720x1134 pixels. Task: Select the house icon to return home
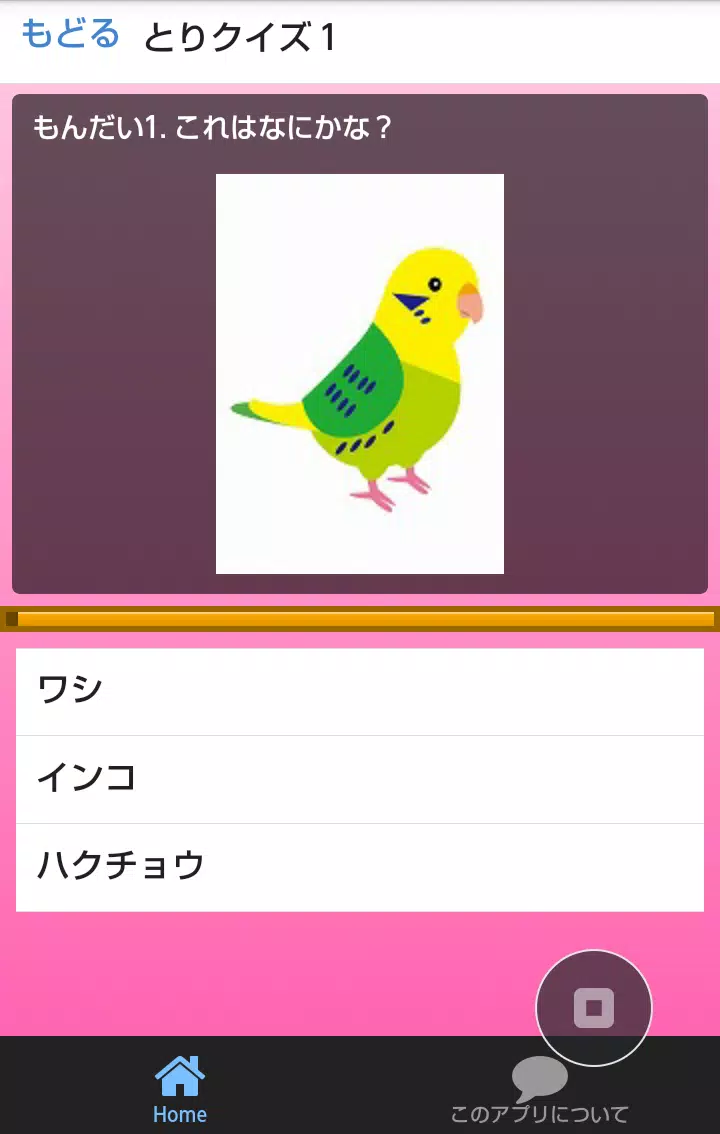point(178,1075)
